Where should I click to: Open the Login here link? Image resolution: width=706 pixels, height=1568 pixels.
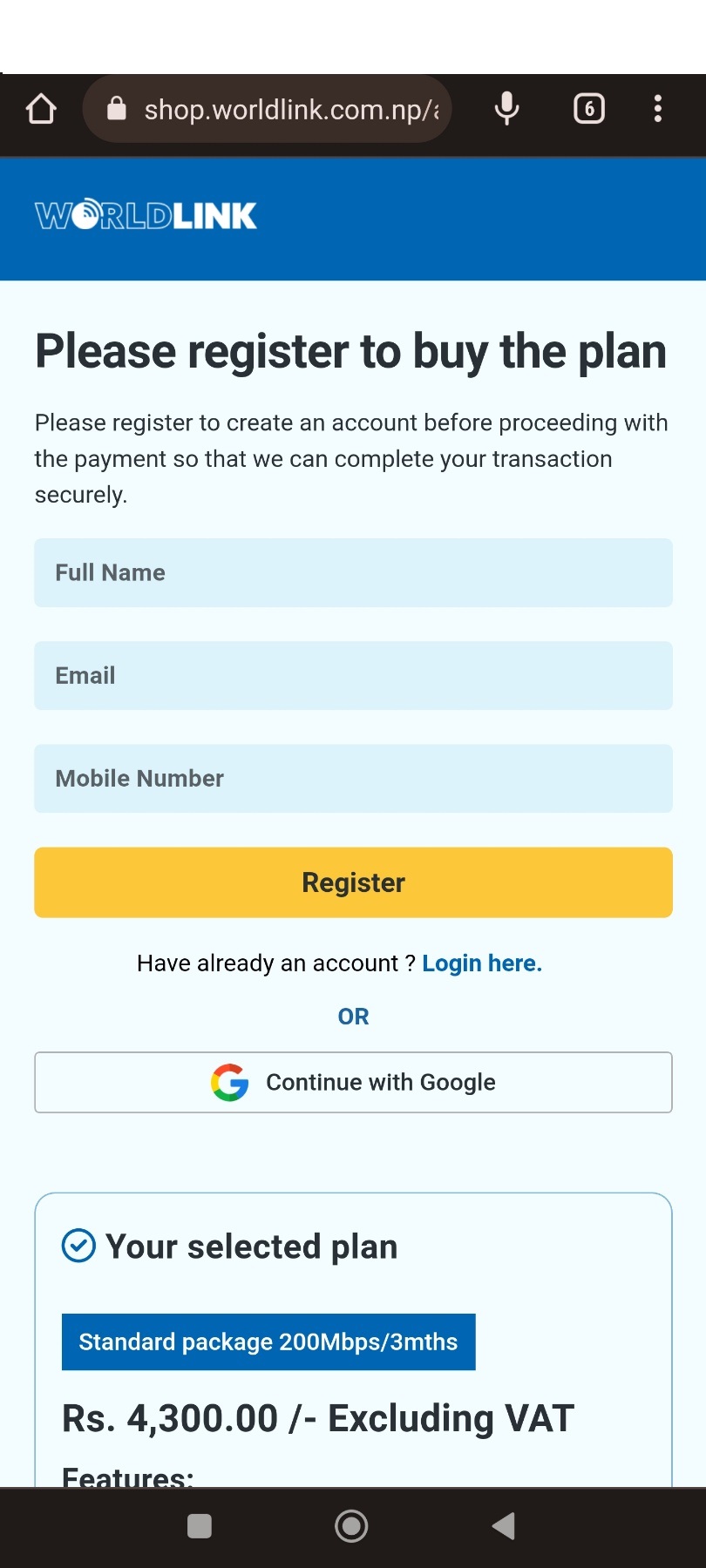click(x=482, y=963)
